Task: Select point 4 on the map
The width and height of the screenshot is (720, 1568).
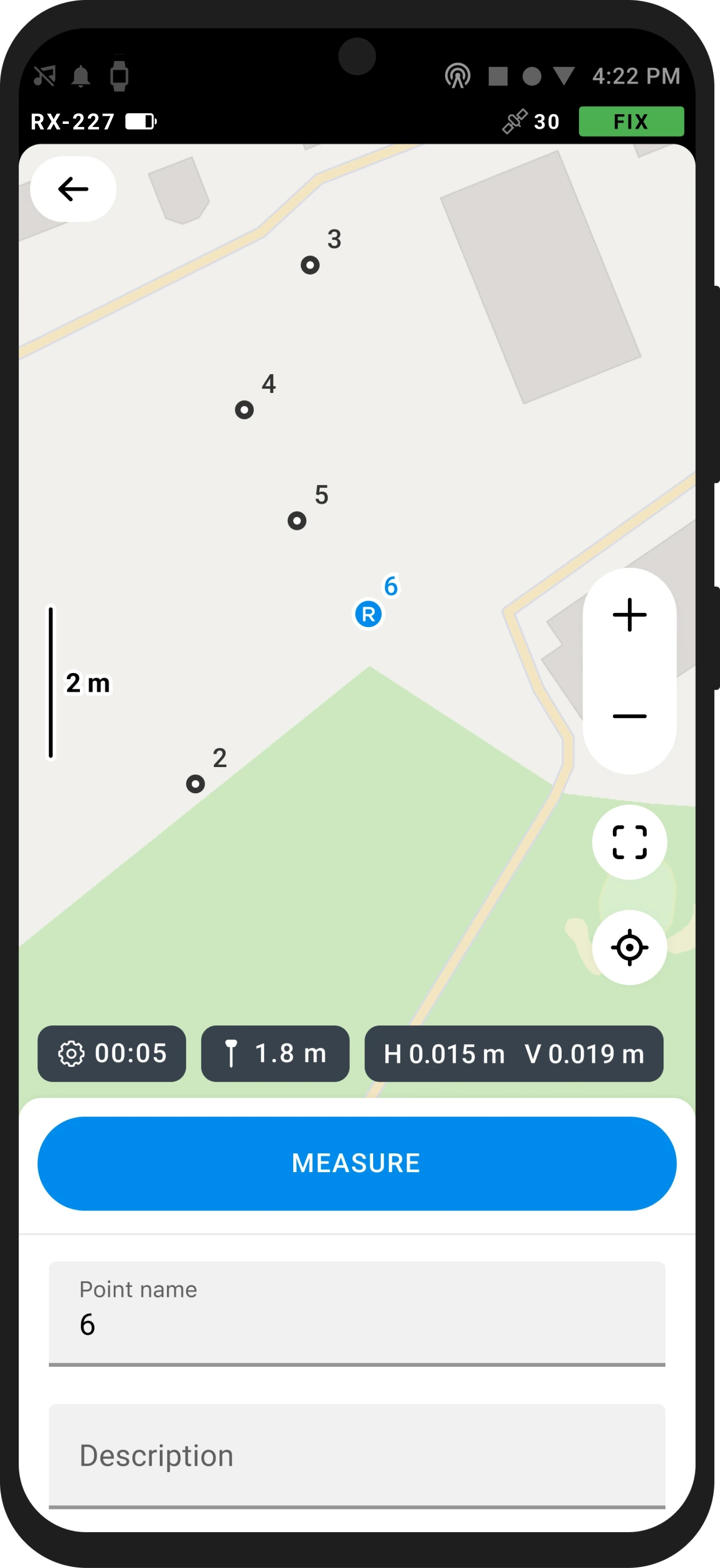Action: click(x=244, y=410)
